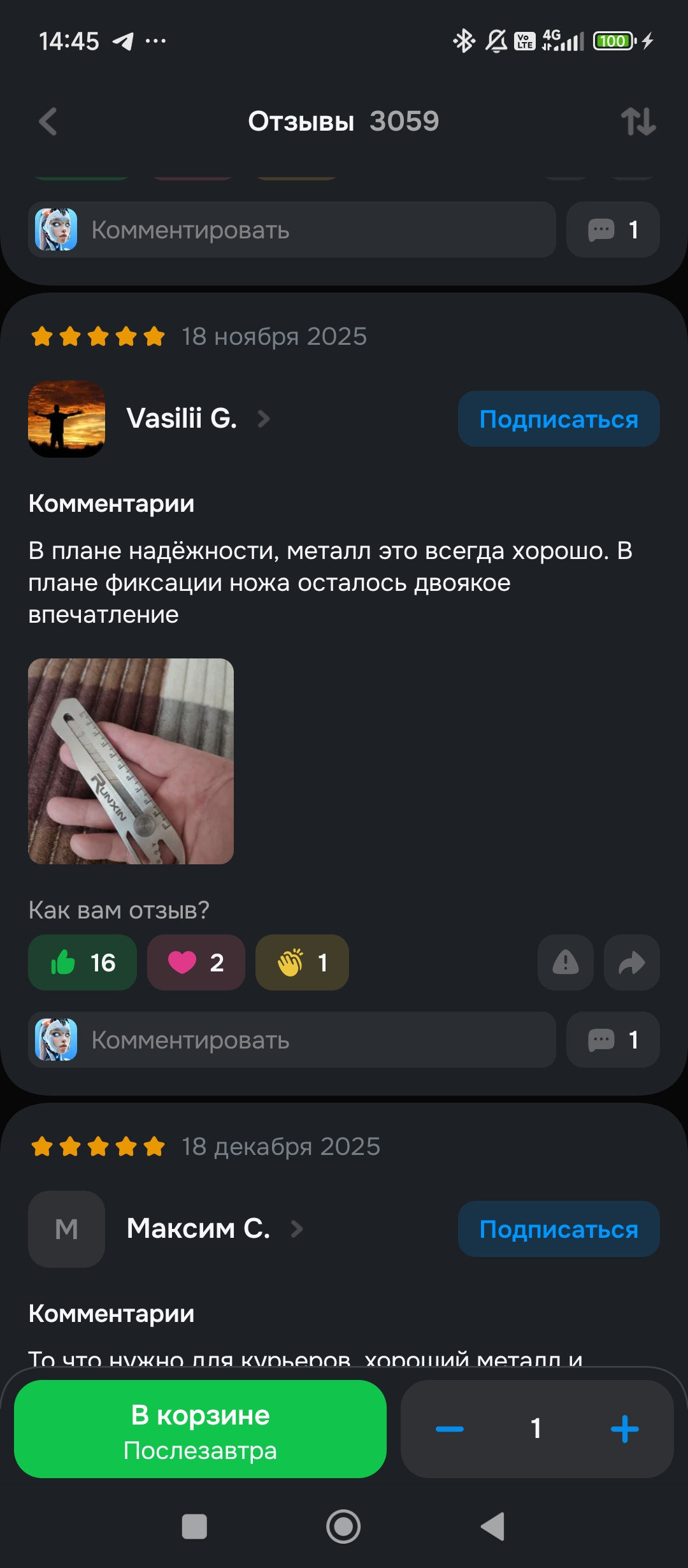Add clapping reaction to Vasilii G.'s review
This screenshot has width=688, height=1568.
click(x=302, y=962)
